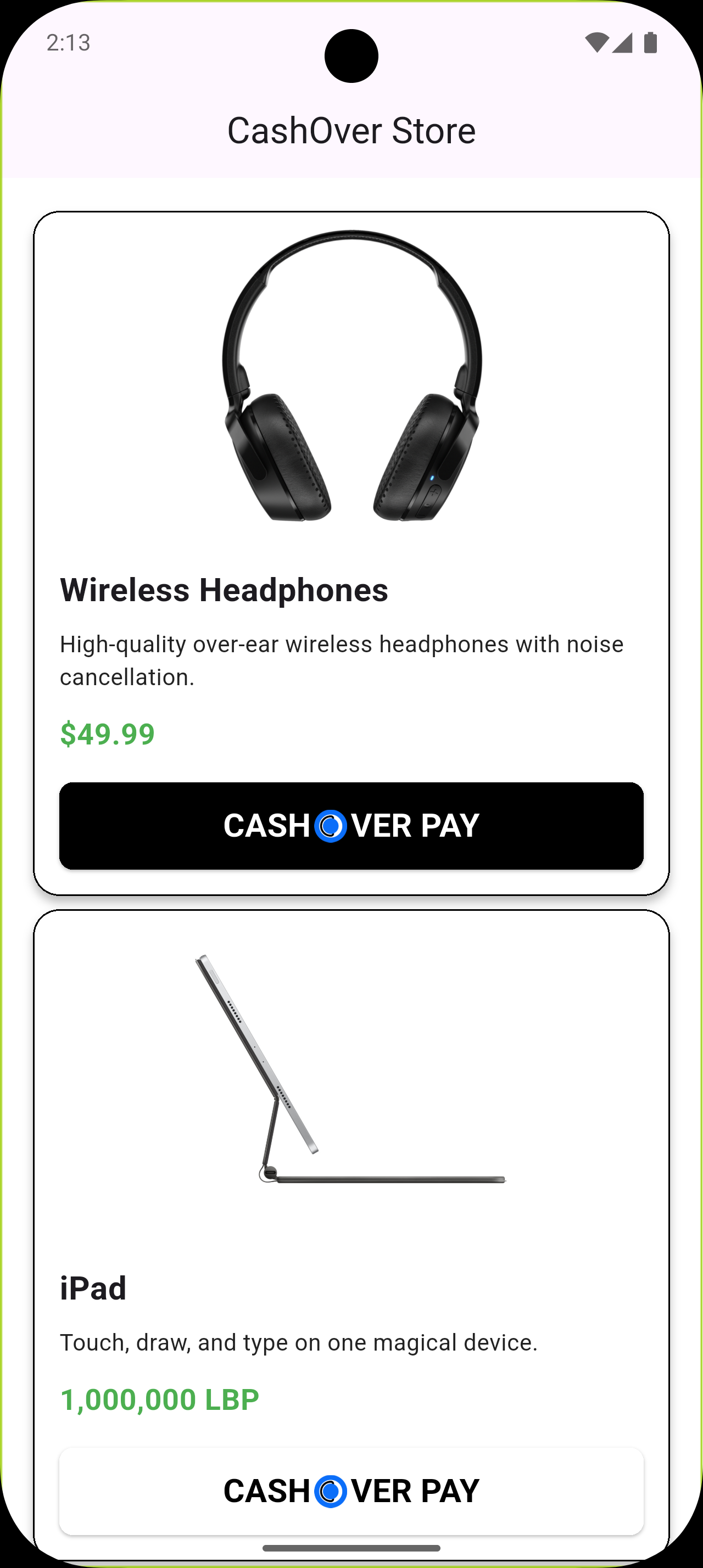Pay for Wireless Headphones with CashOver Pay
This screenshot has height=1568, width=703.
coord(351,825)
